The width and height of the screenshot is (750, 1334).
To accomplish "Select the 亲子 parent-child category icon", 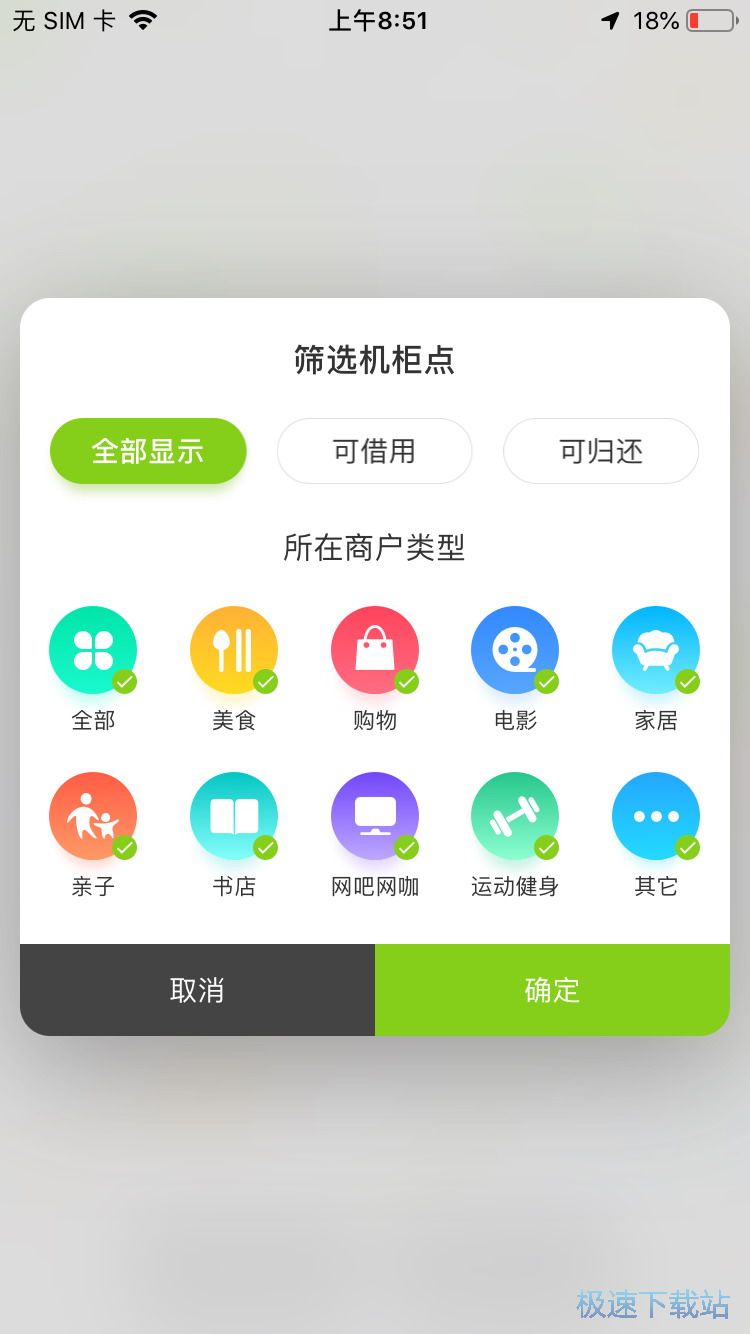I will 93,815.
